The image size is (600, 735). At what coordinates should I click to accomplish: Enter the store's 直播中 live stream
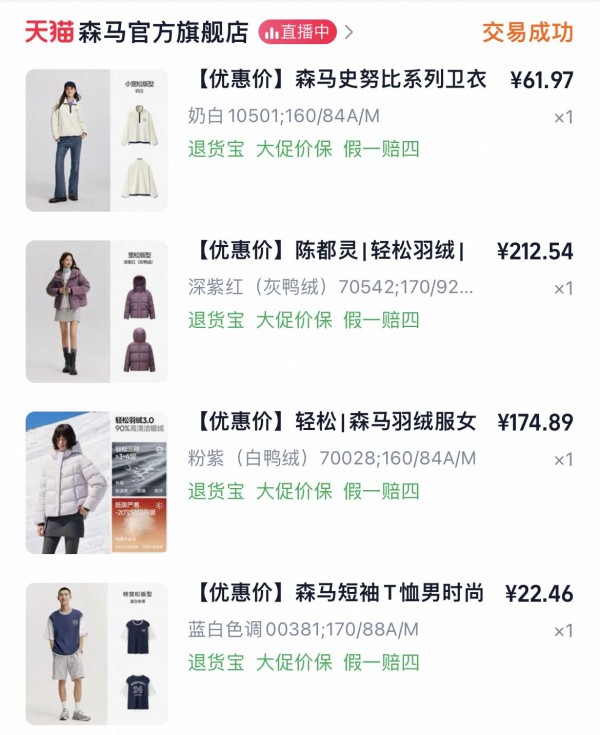coord(297,32)
